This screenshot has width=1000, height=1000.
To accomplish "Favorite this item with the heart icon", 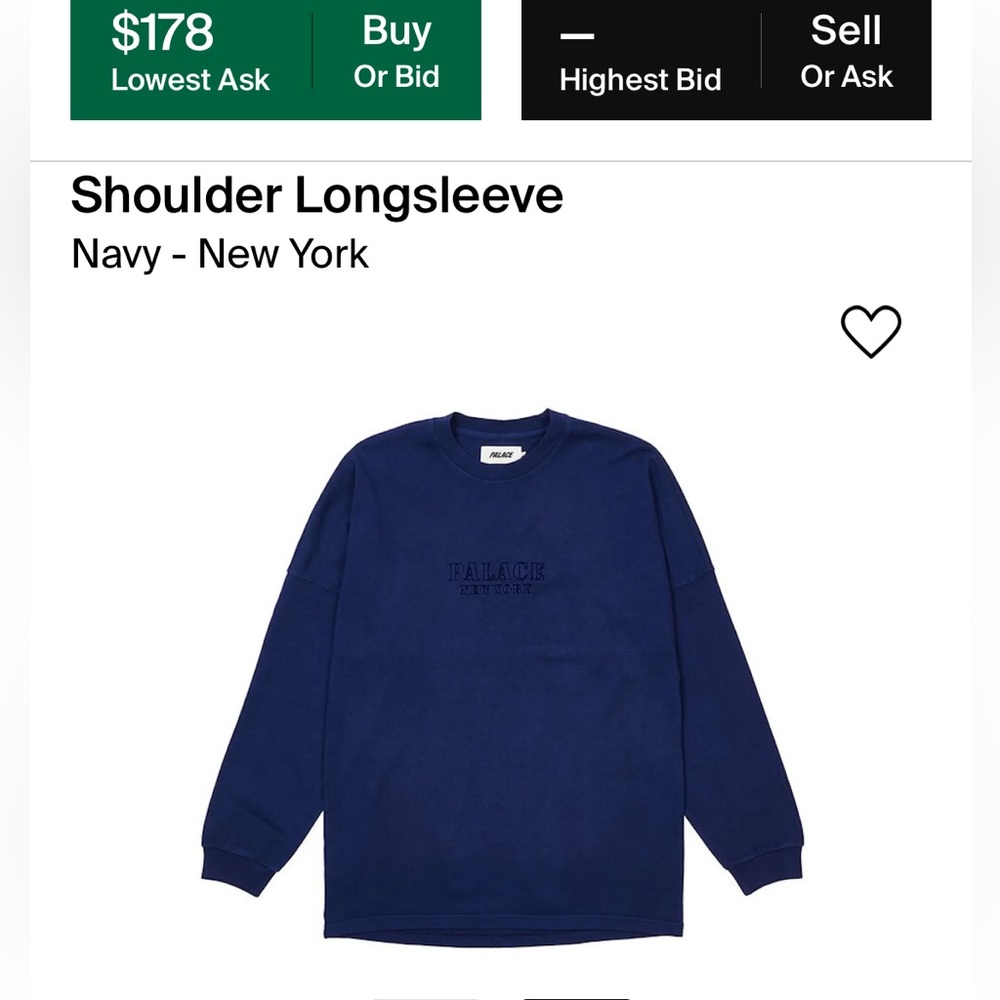I will click(x=871, y=331).
